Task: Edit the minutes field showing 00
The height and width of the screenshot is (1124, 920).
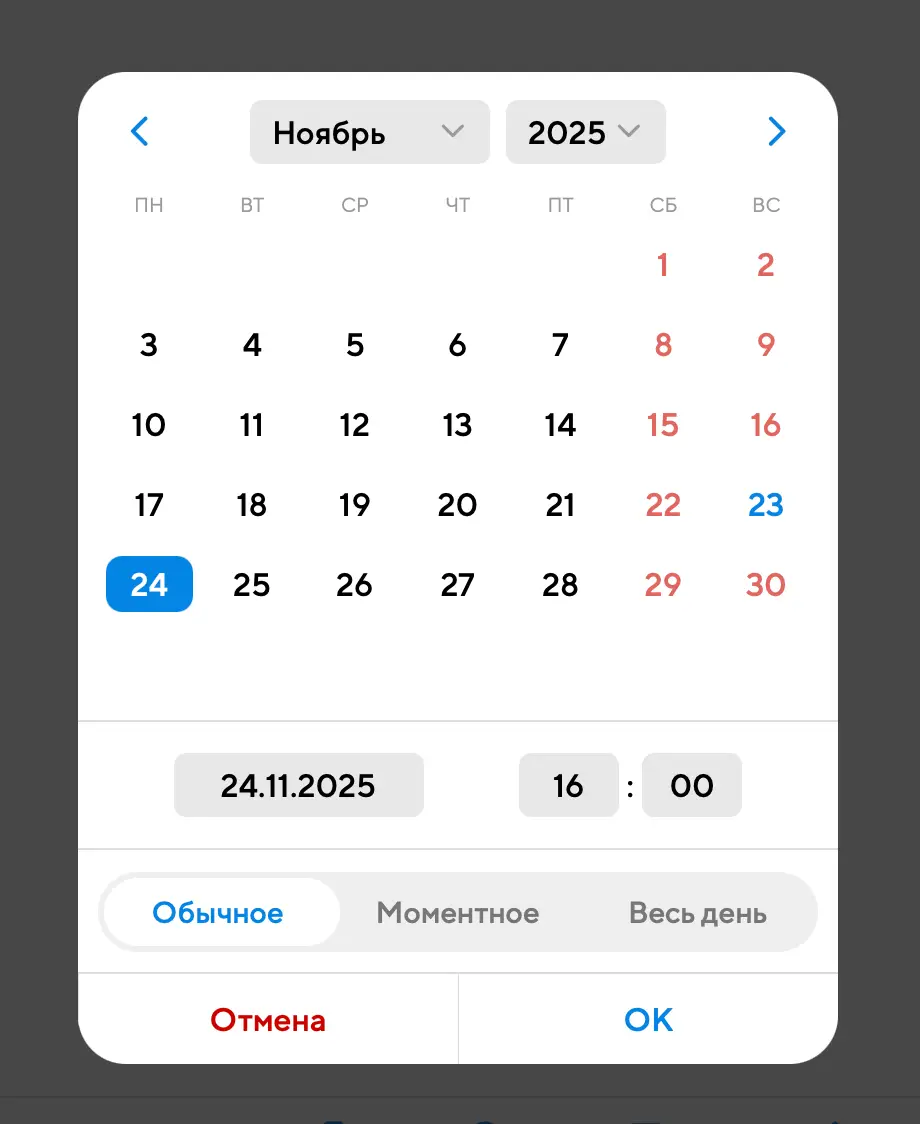Action: (x=691, y=785)
